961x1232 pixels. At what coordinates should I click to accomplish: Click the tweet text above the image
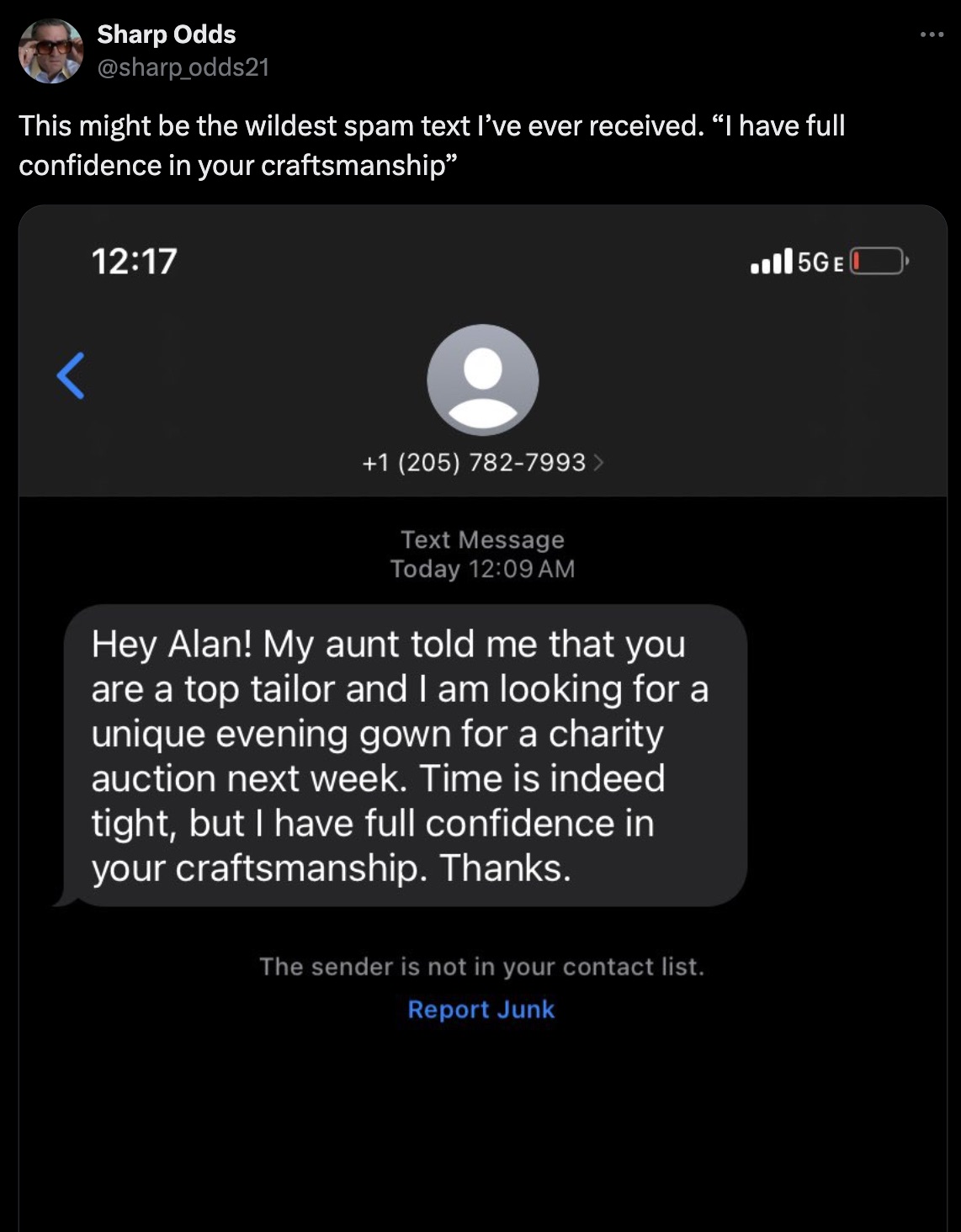click(421, 145)
